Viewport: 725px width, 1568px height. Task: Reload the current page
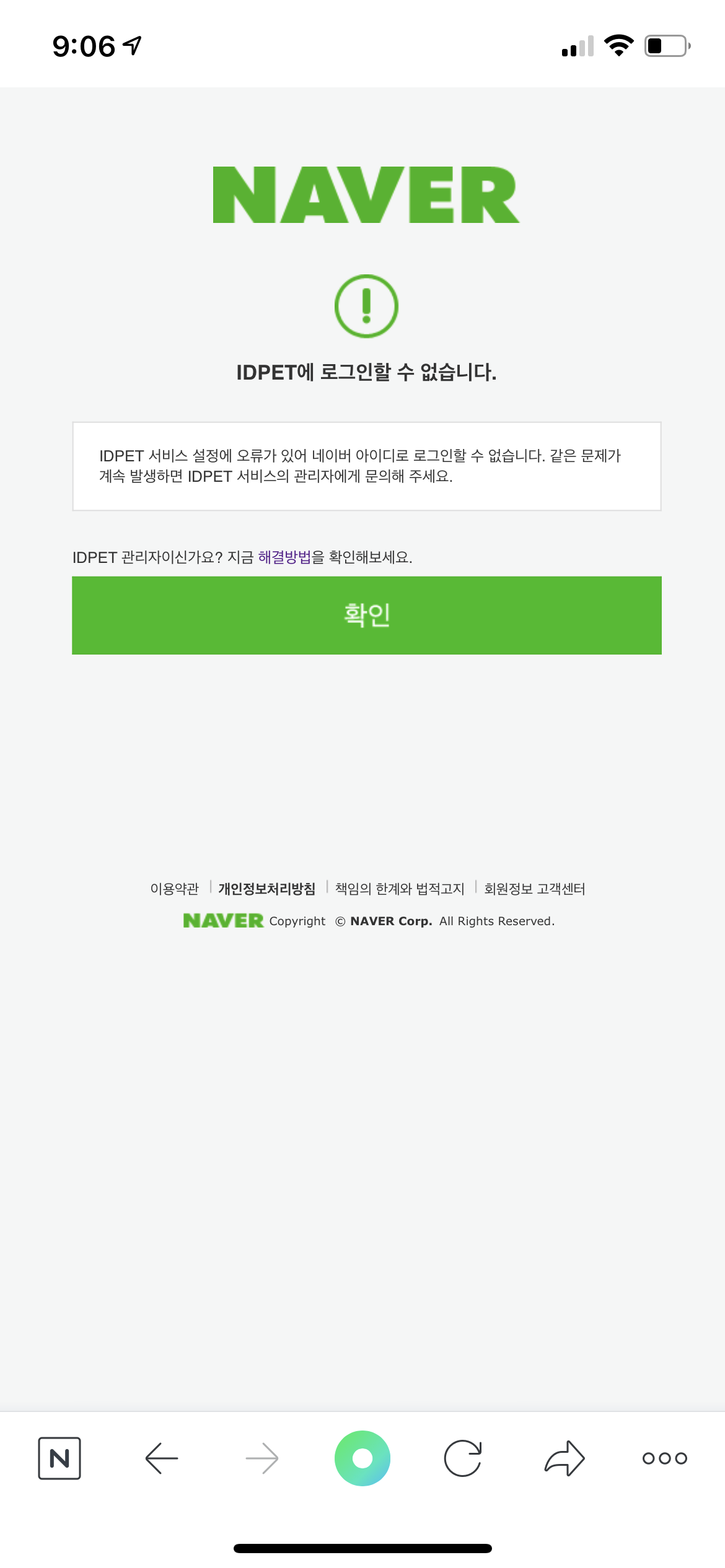tap(463, 1458)
